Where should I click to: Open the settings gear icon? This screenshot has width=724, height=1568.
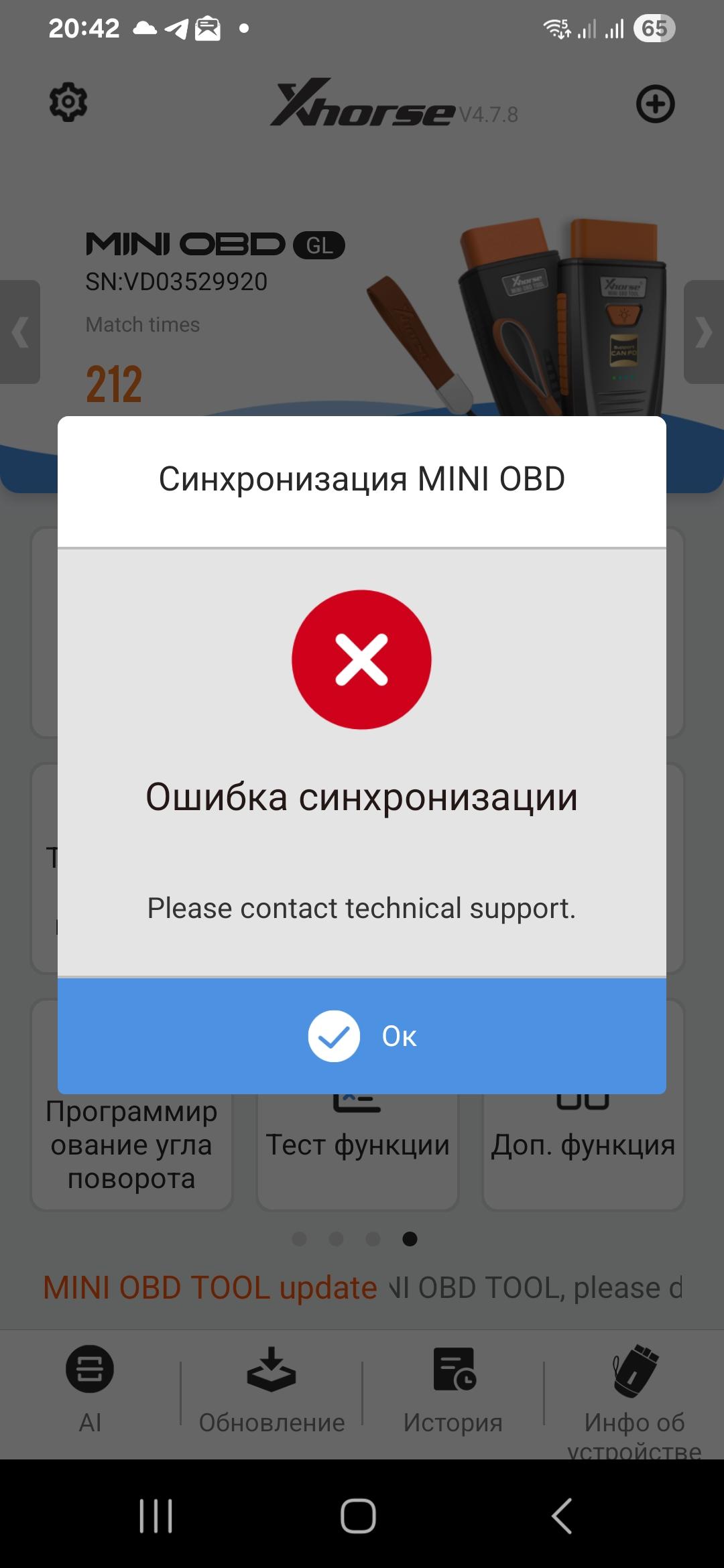(68, 103)
